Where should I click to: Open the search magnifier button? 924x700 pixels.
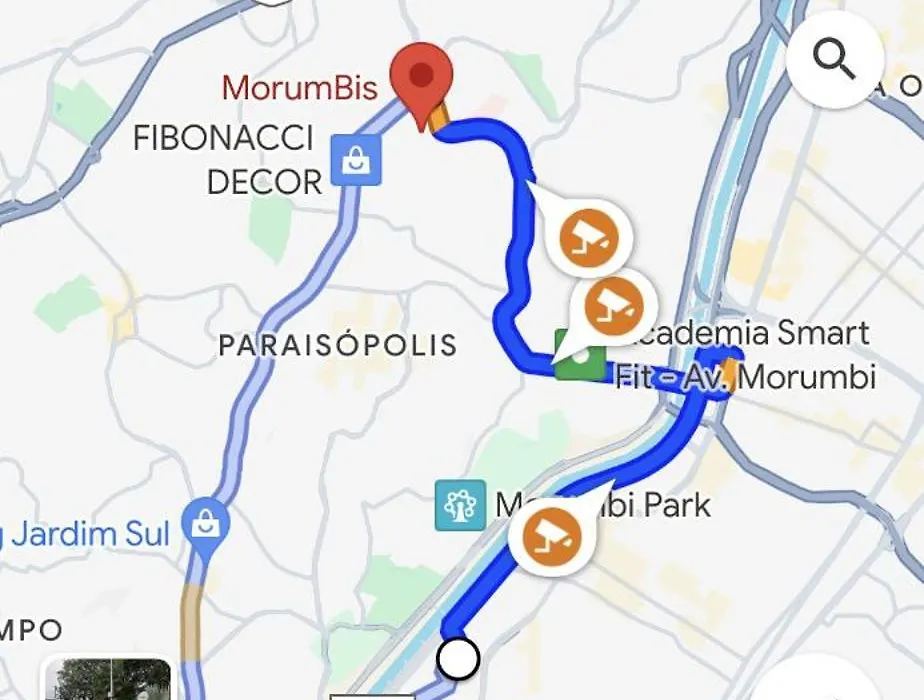834,59
